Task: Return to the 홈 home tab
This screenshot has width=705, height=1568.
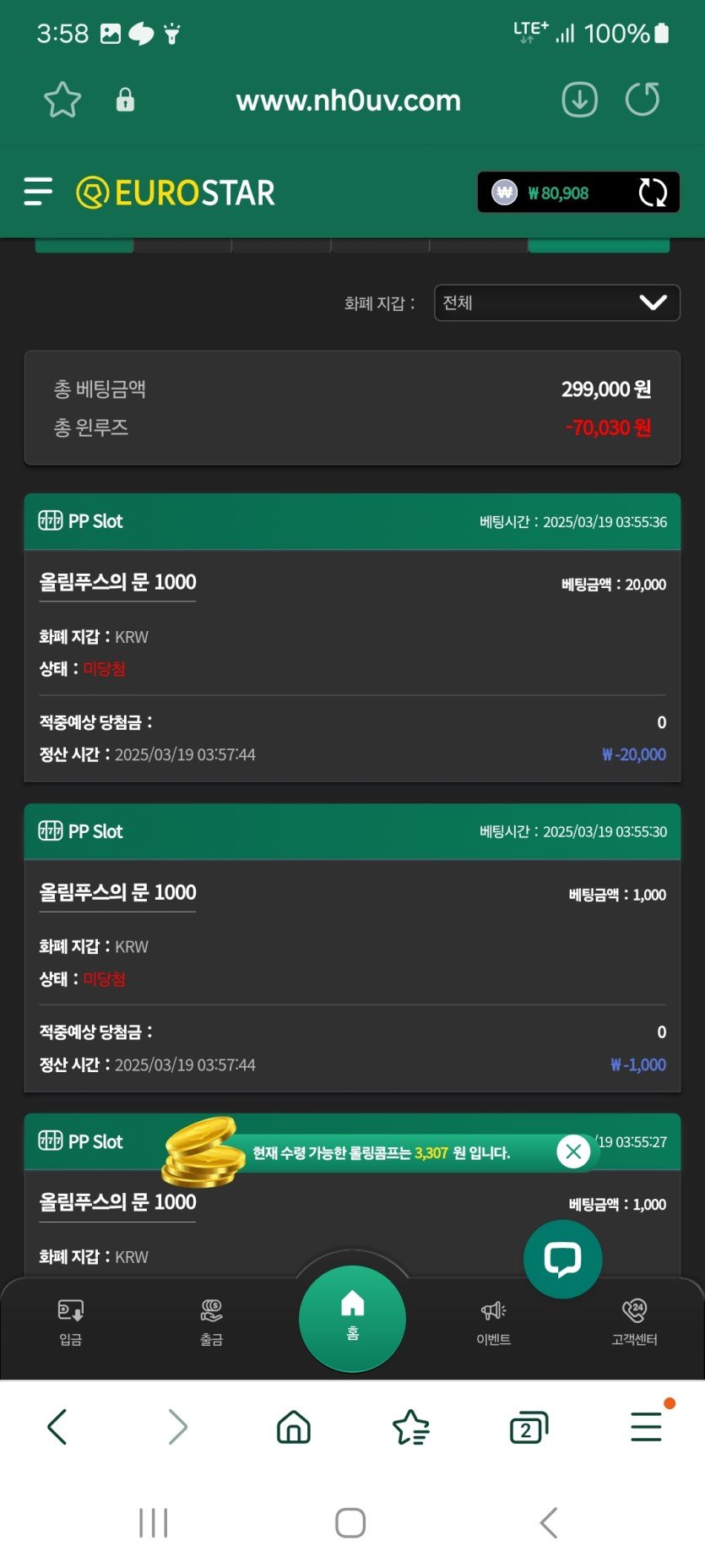Action: [352, 1317]
